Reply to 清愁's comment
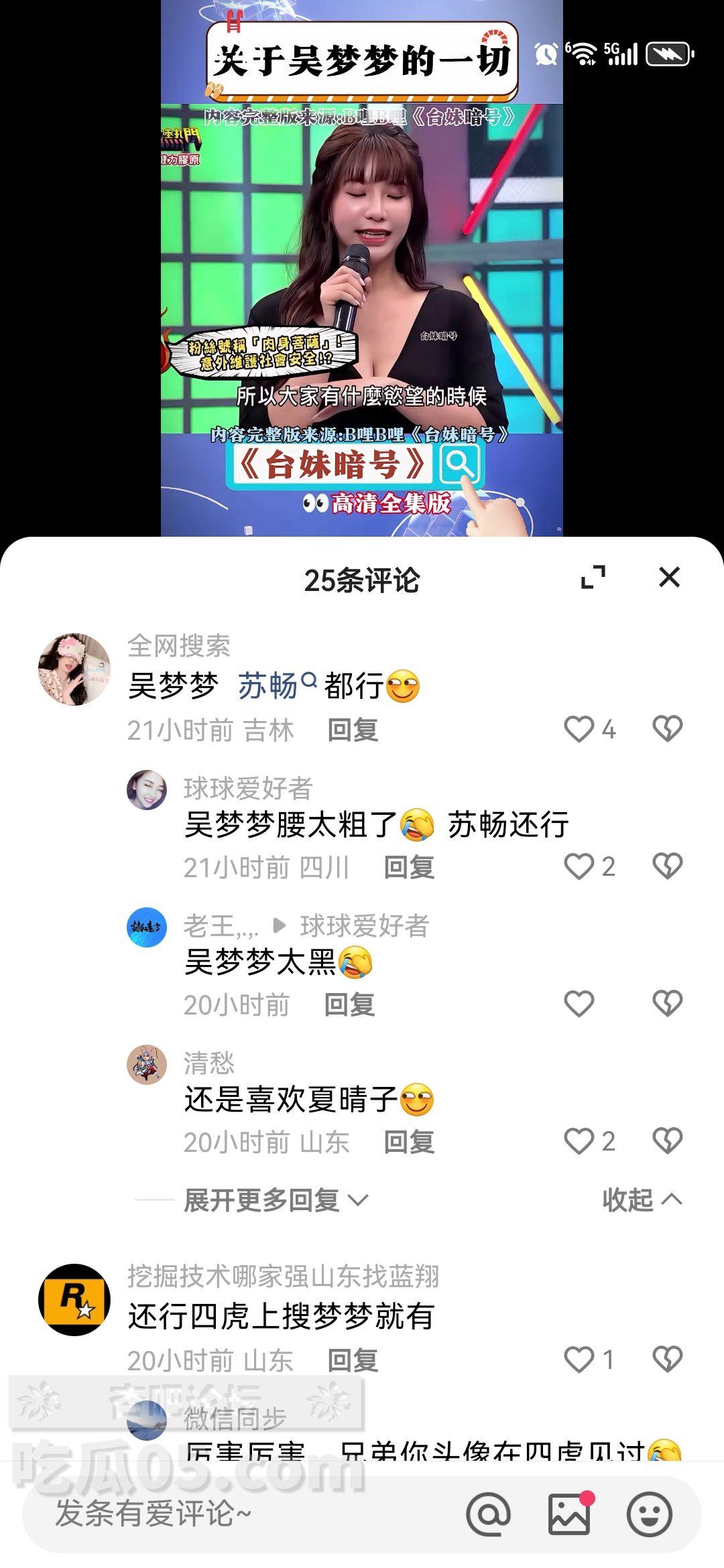 (409, 1142)
